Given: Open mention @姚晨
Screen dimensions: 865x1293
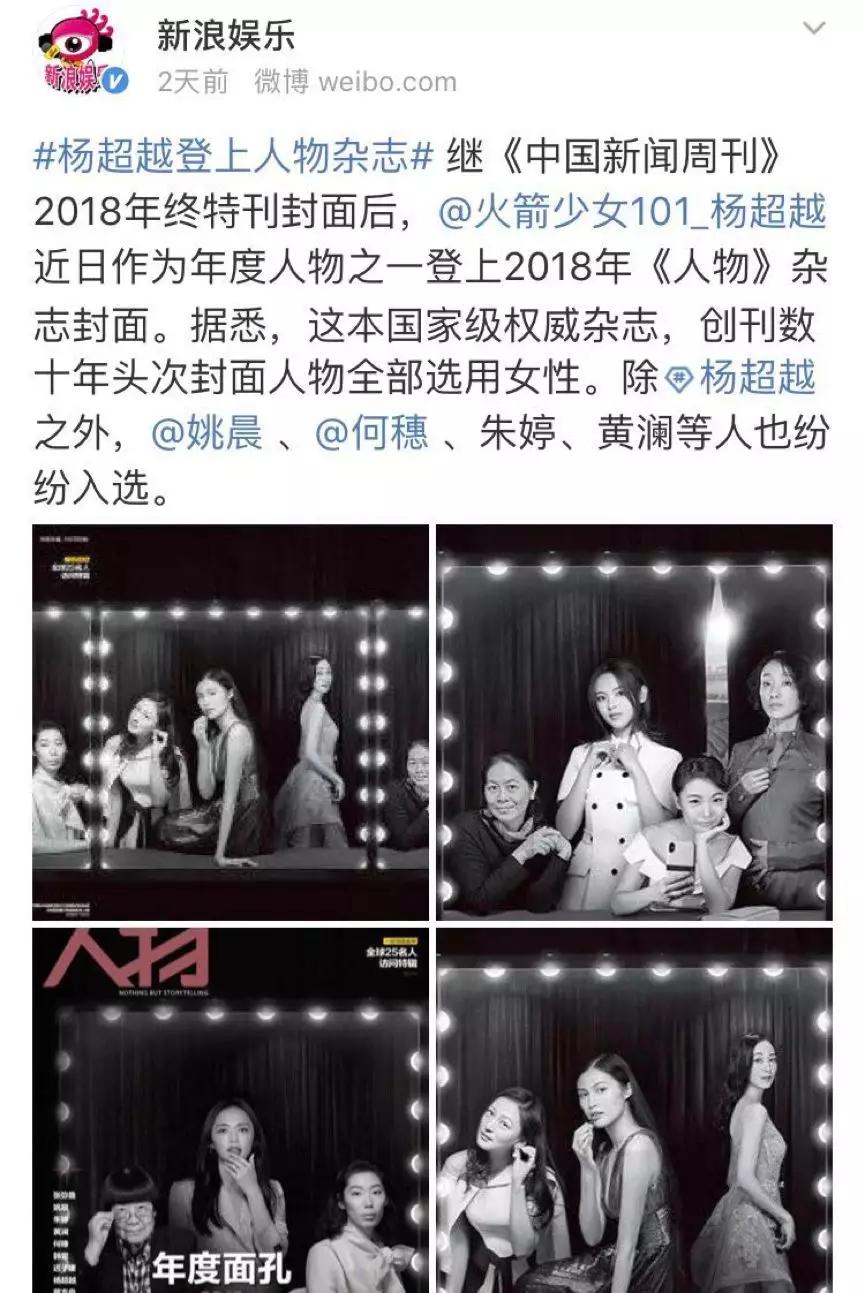Looking at the screenshot, I should point(207,435).
